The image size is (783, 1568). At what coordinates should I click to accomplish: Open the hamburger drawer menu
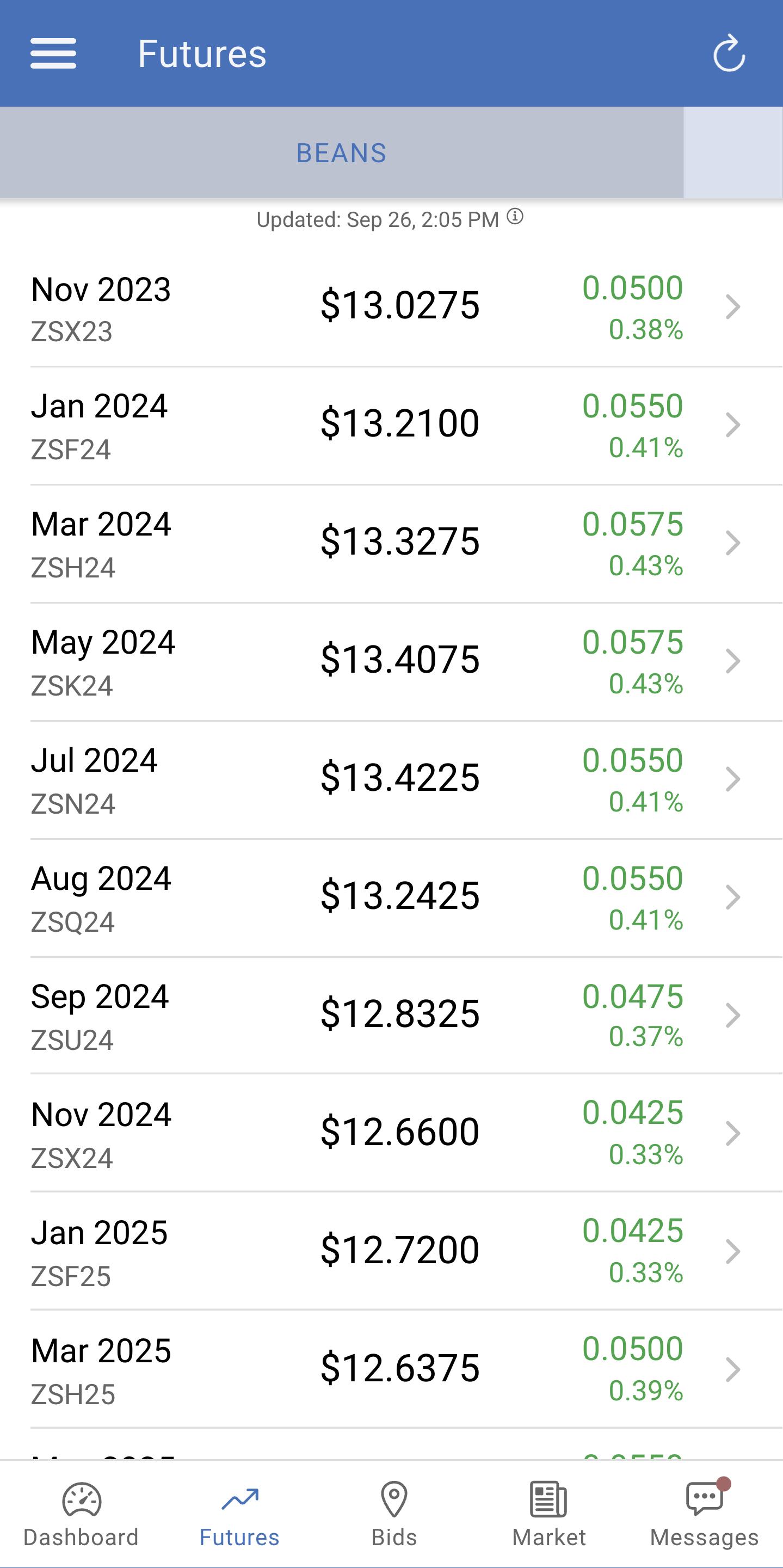point(53,53)
